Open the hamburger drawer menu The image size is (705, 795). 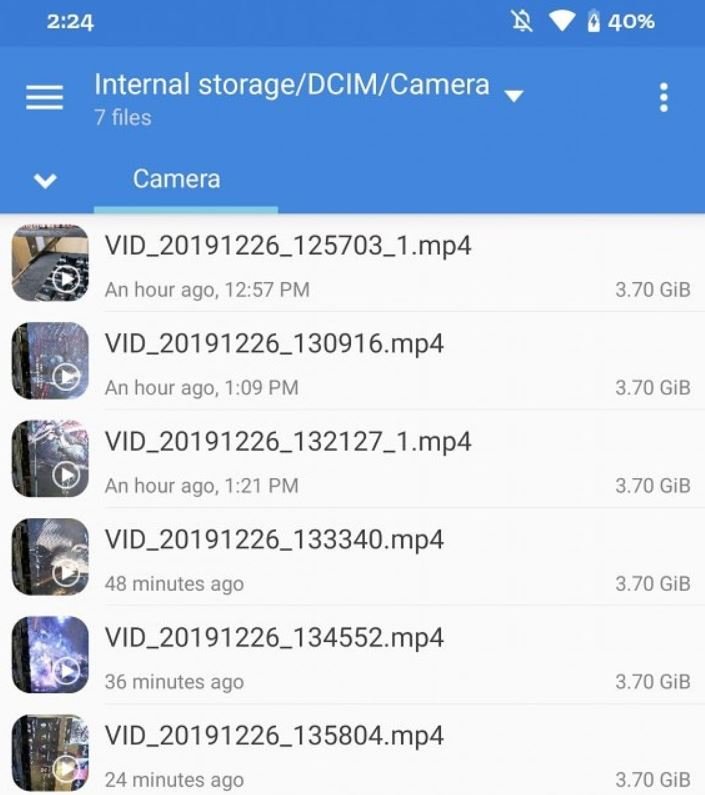(44, 97)
